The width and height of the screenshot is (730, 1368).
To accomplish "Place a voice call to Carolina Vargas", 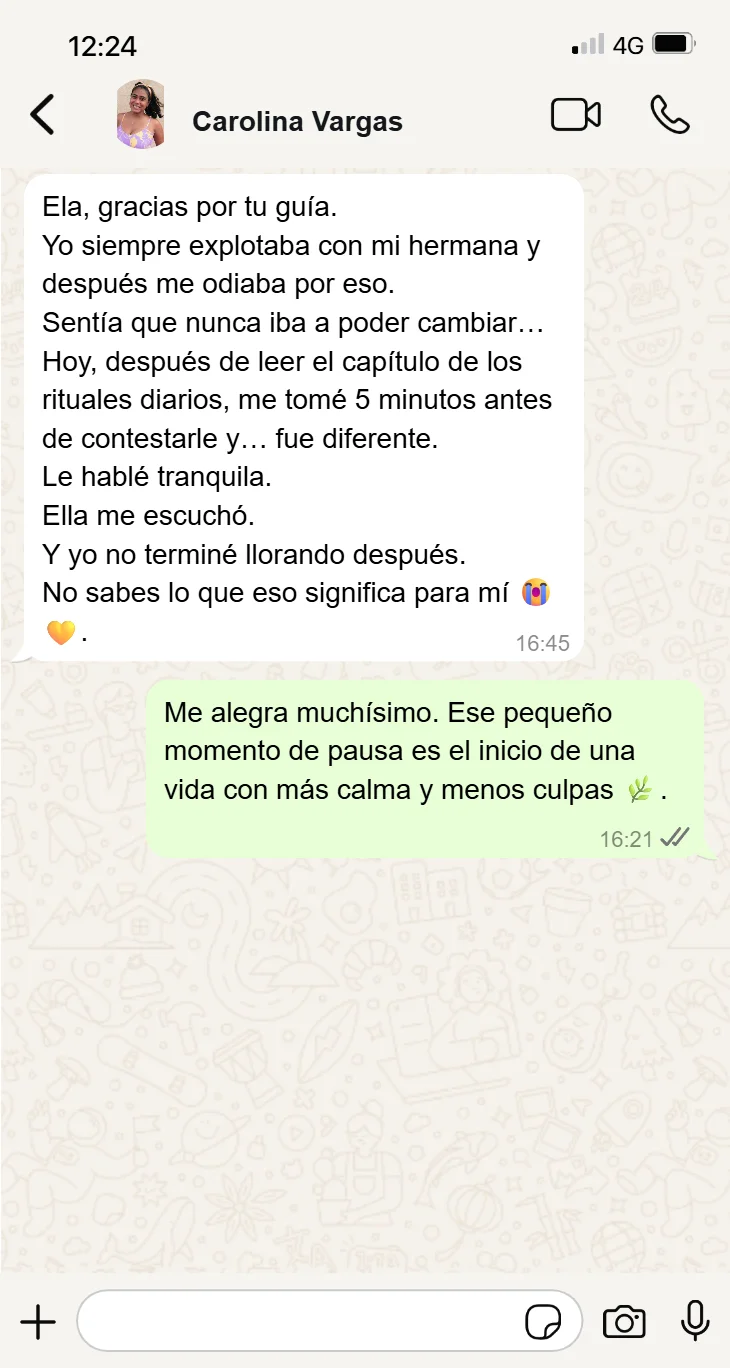I will (x=669, y=116).
